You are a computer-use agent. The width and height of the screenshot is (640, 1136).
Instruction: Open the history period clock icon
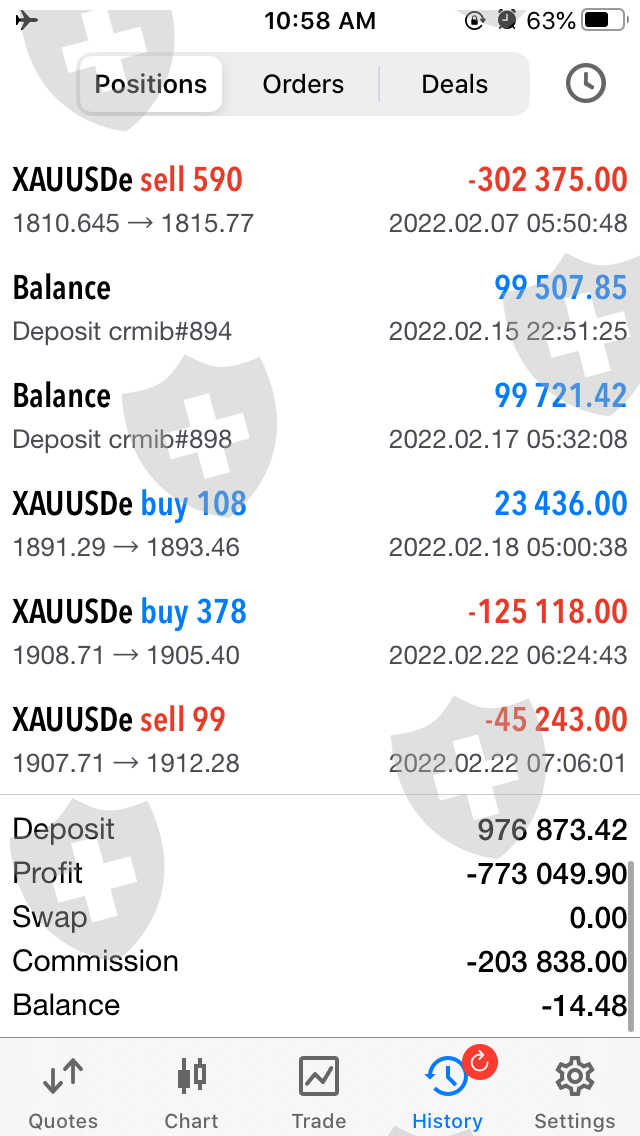point(586,84)
